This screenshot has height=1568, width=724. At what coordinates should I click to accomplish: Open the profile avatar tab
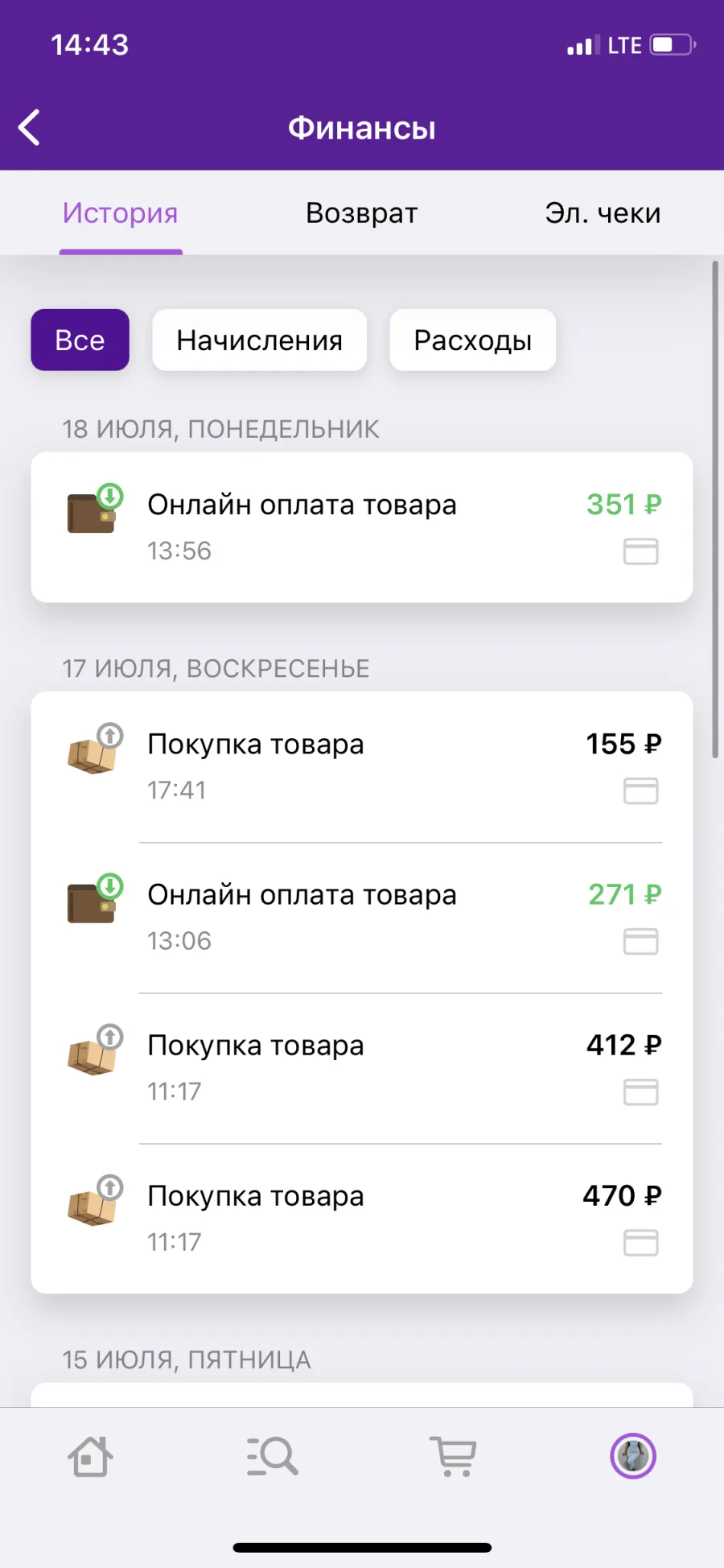[633, 1457]
